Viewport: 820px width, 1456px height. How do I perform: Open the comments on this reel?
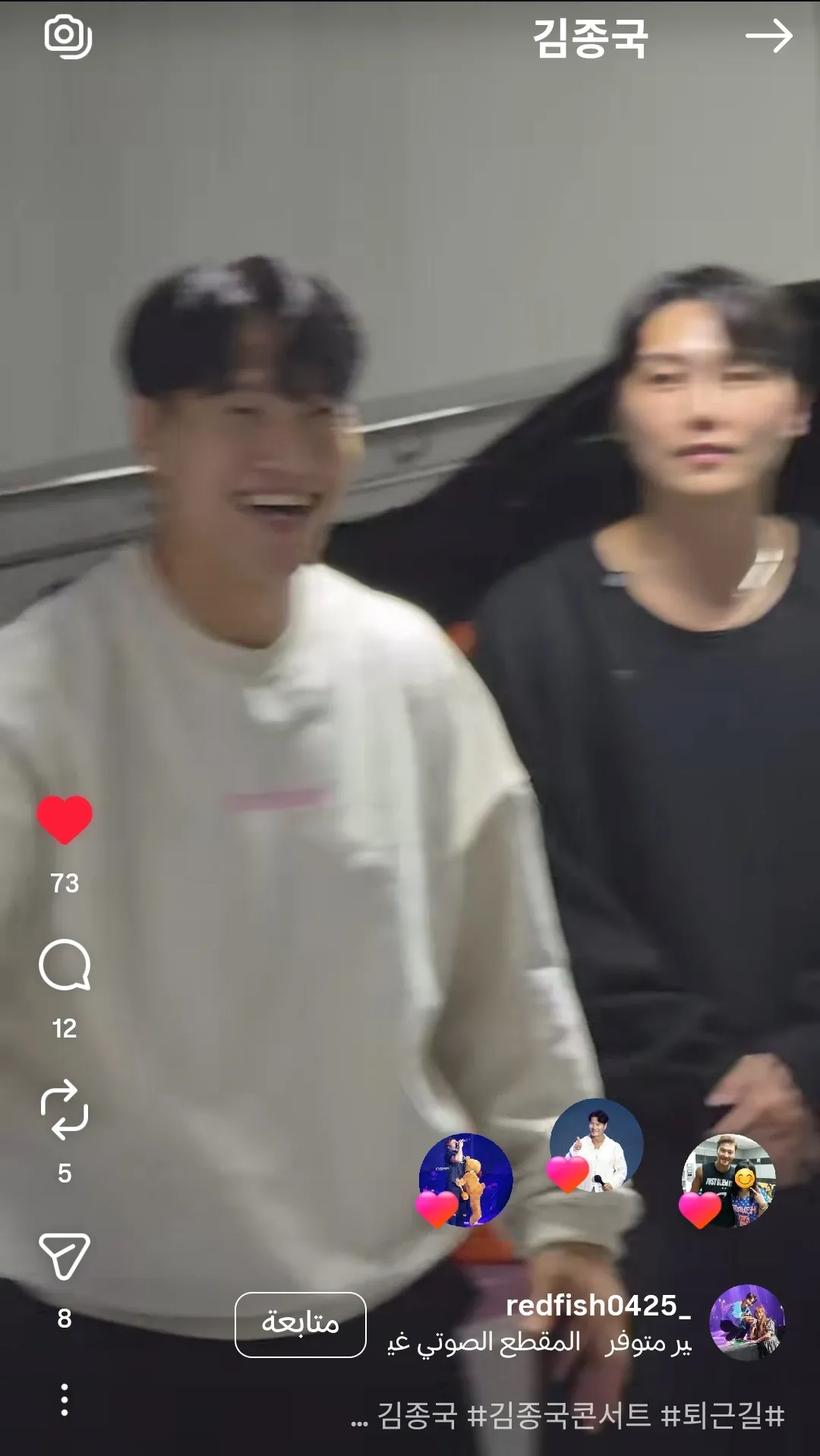coord(65,965)
